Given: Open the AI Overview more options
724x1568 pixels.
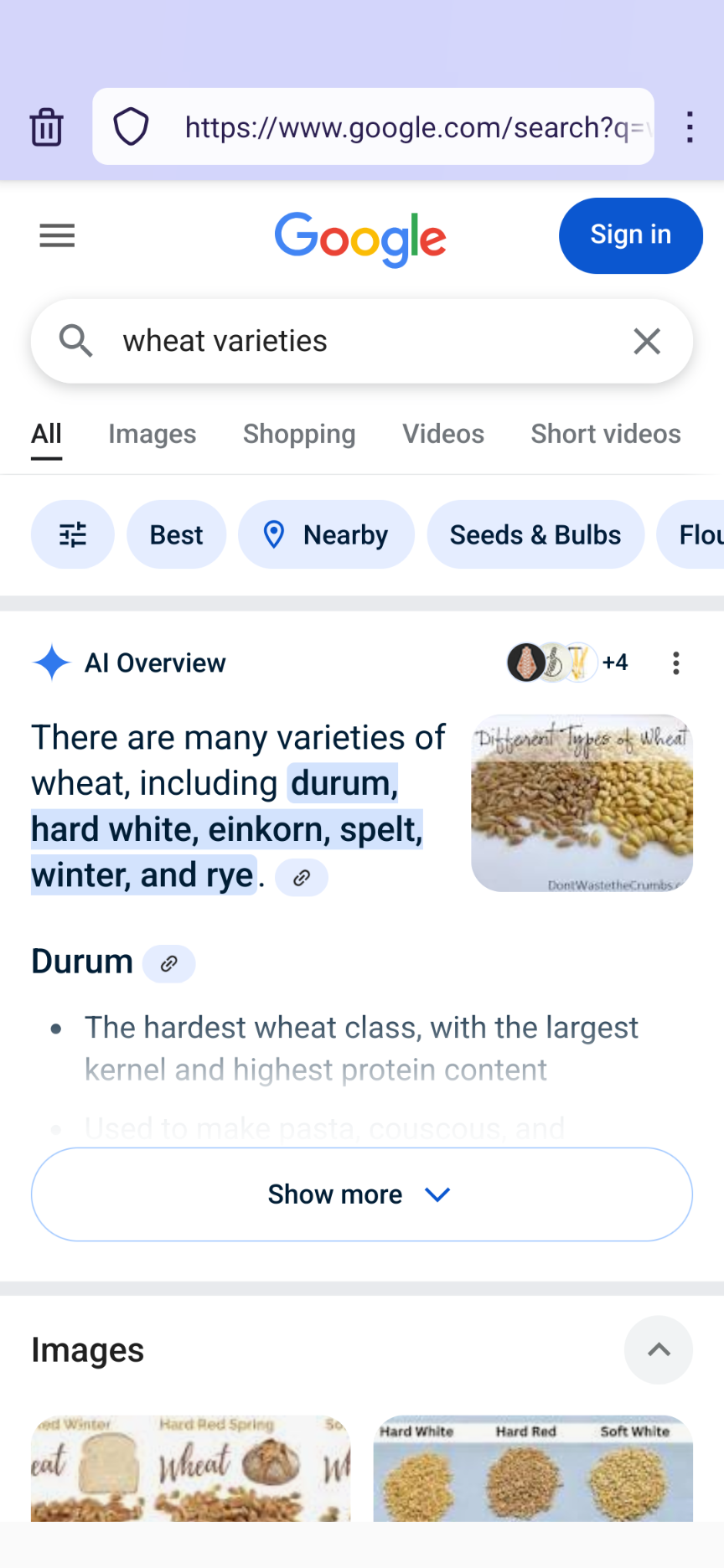Looking at the screenshot, I should 676,663.
